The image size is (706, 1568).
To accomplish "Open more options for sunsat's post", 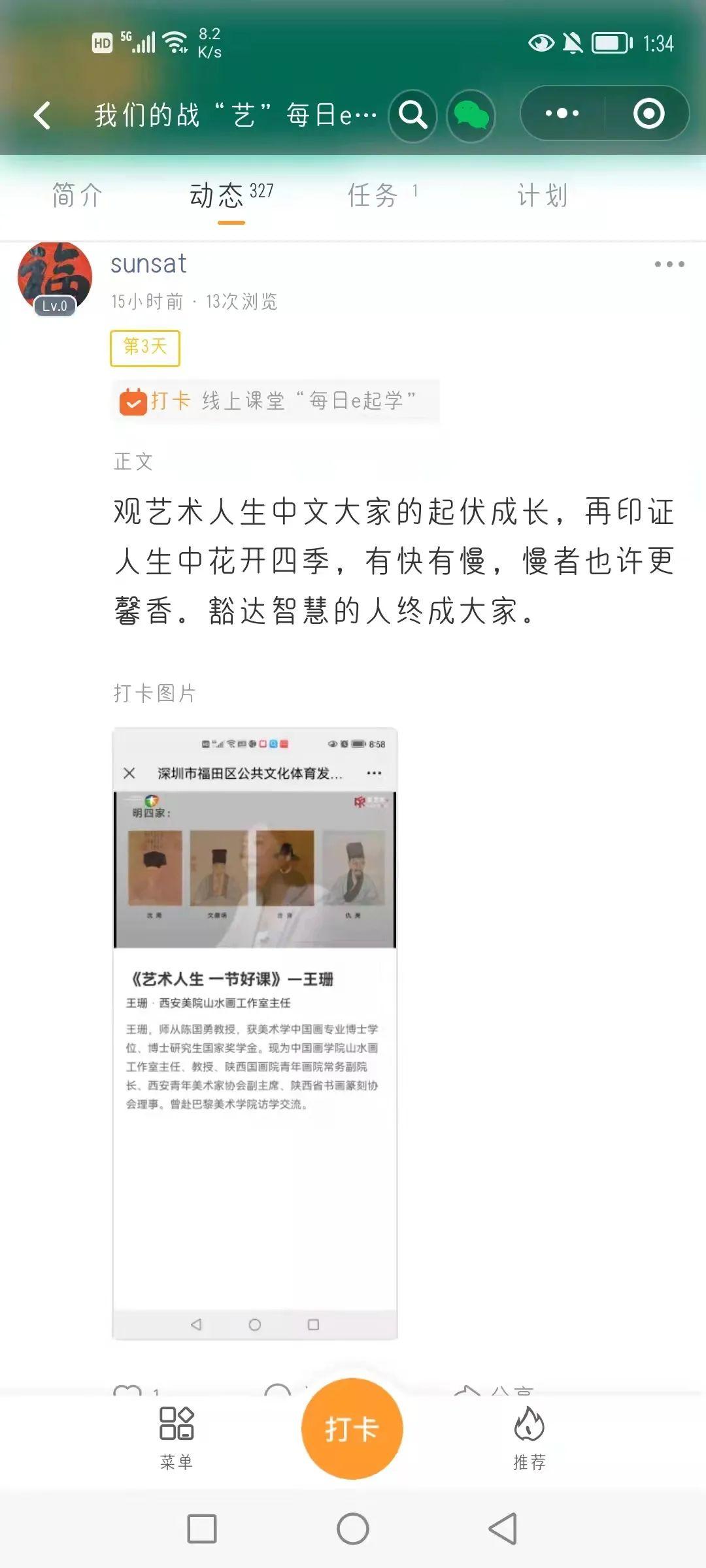I will click(669, 265).
